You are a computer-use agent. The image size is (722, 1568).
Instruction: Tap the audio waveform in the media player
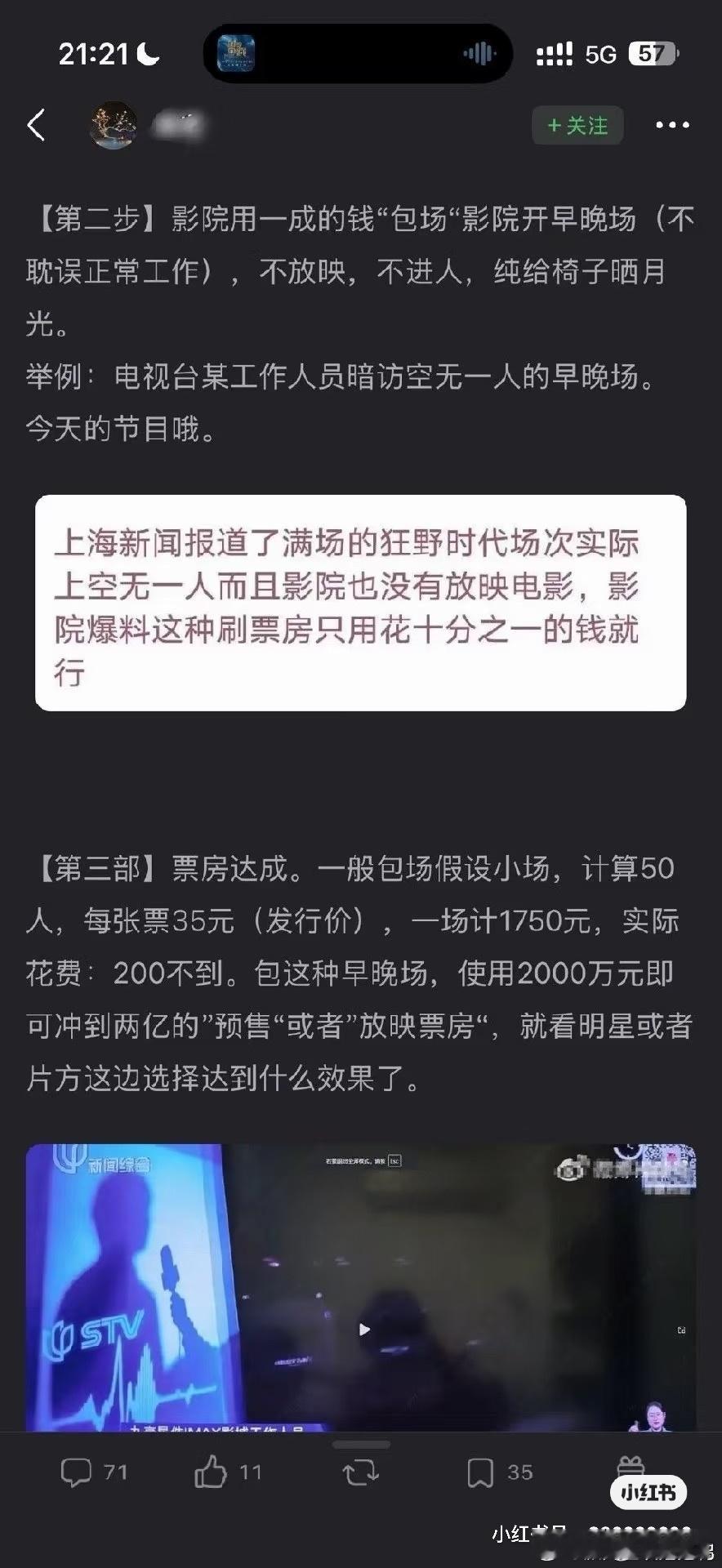[476, 53]
